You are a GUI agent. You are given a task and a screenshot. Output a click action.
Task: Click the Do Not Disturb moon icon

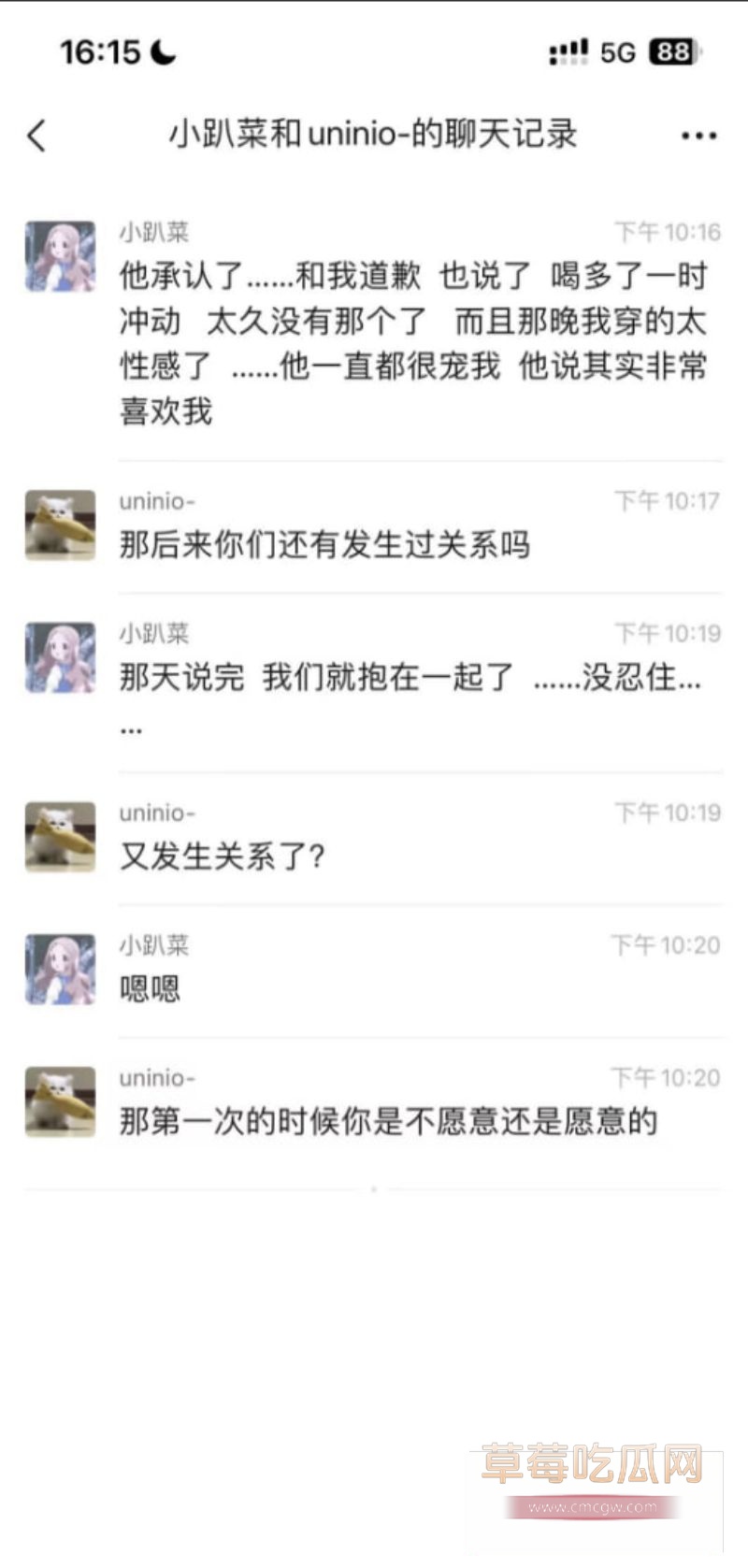[161, 53]
